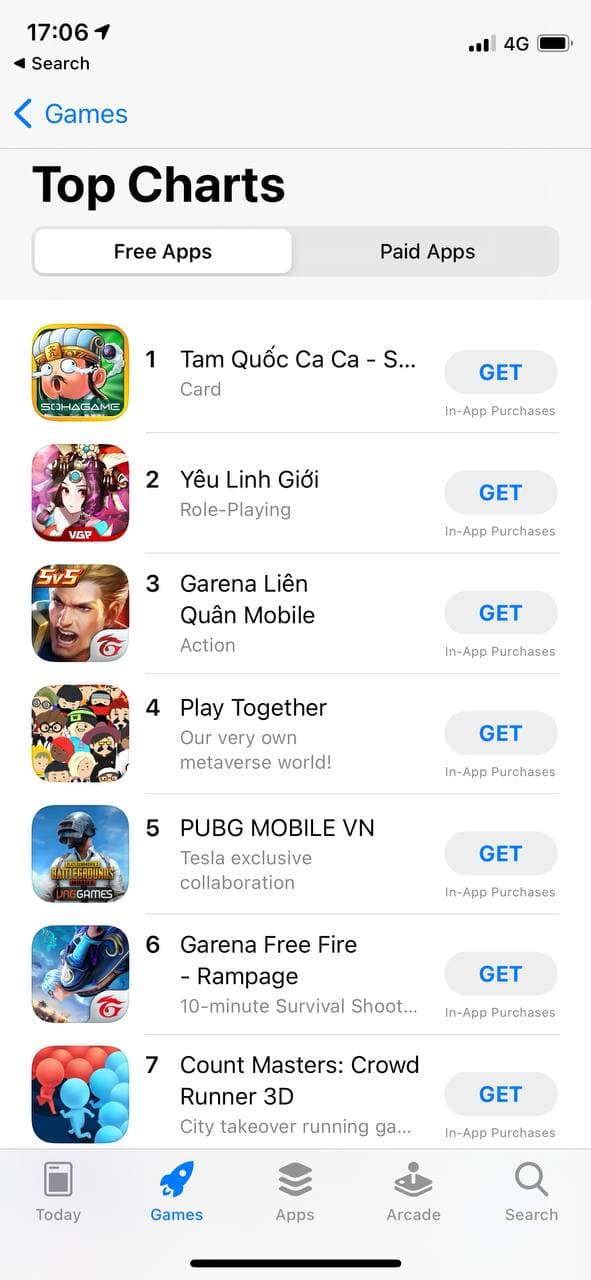The image size is (591, 1280).
Task: Get Garena Liên Quân Mobile
Action: point(500,613)
